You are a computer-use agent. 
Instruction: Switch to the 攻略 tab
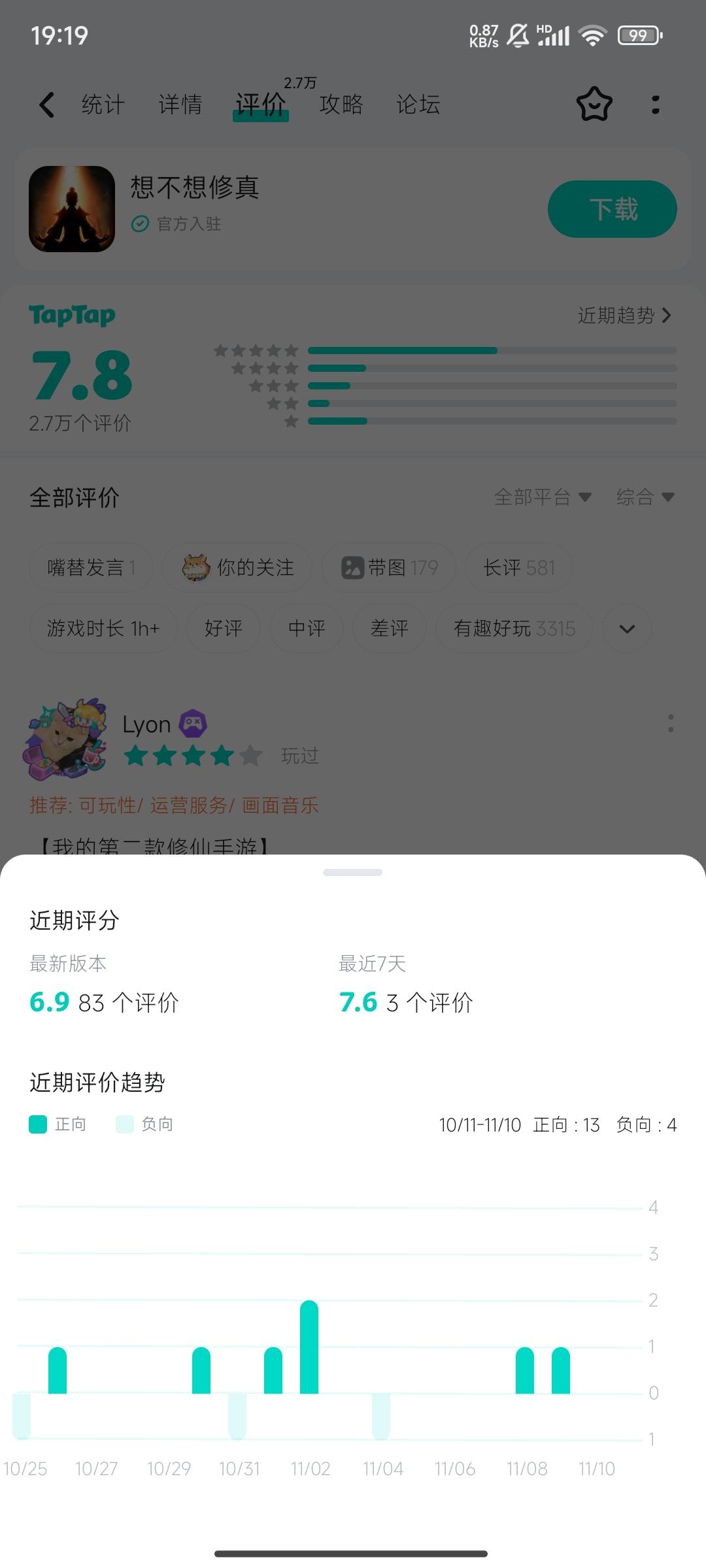341,105
